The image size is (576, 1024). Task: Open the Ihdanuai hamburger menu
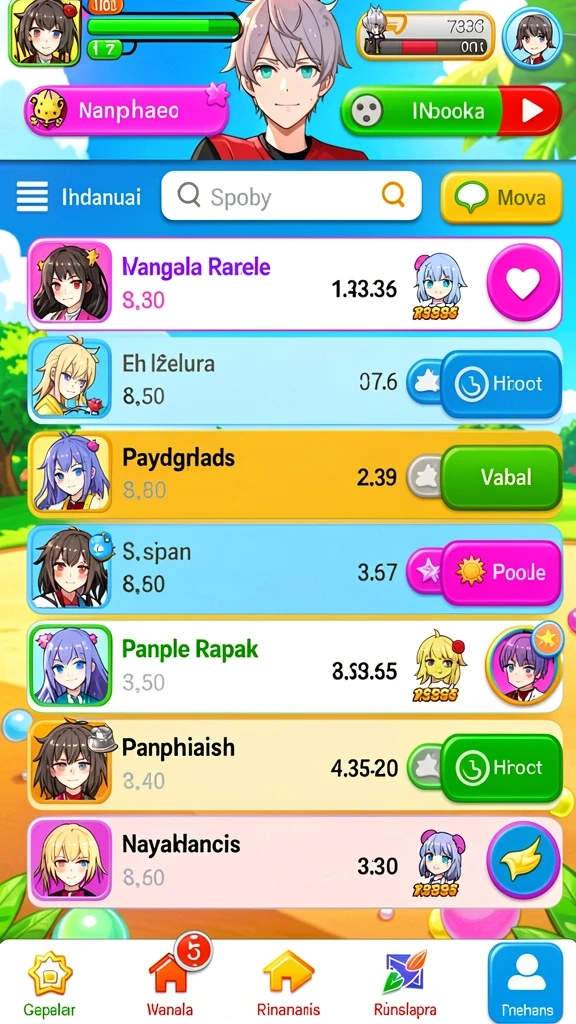click(32, 197)
